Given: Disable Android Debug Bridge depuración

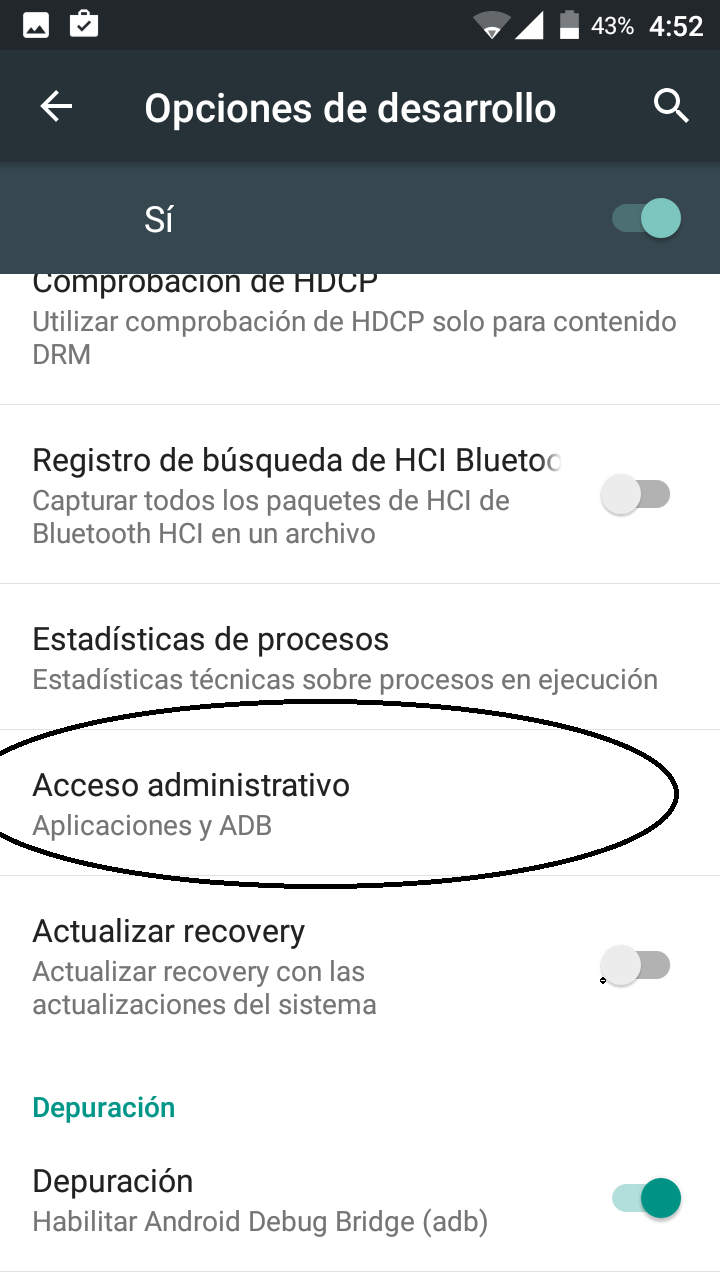Looking at the screenshot, I should pyautogui.click(x=646, y=1198).
